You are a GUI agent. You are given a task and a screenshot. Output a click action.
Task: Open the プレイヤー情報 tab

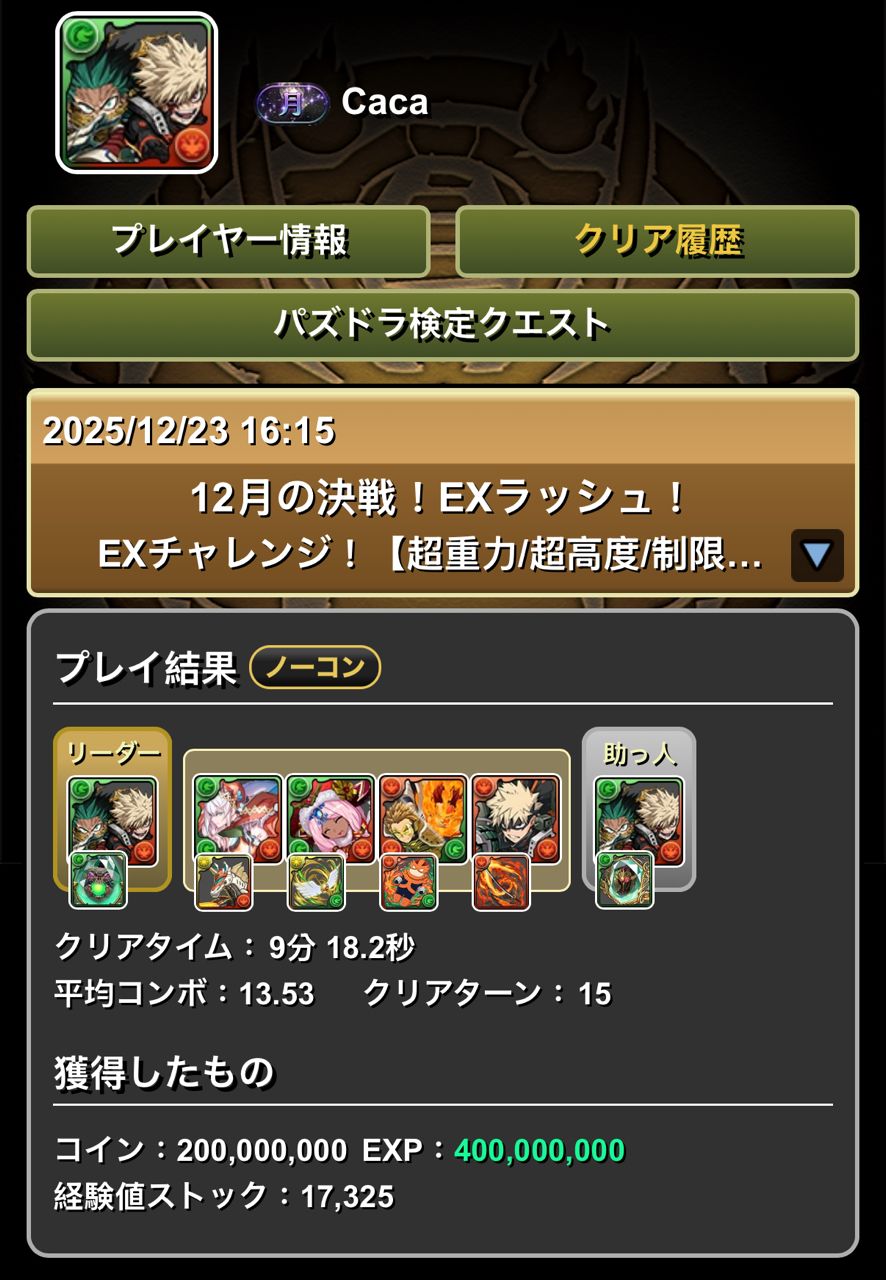pyautogui.click(x=228, y=241)
